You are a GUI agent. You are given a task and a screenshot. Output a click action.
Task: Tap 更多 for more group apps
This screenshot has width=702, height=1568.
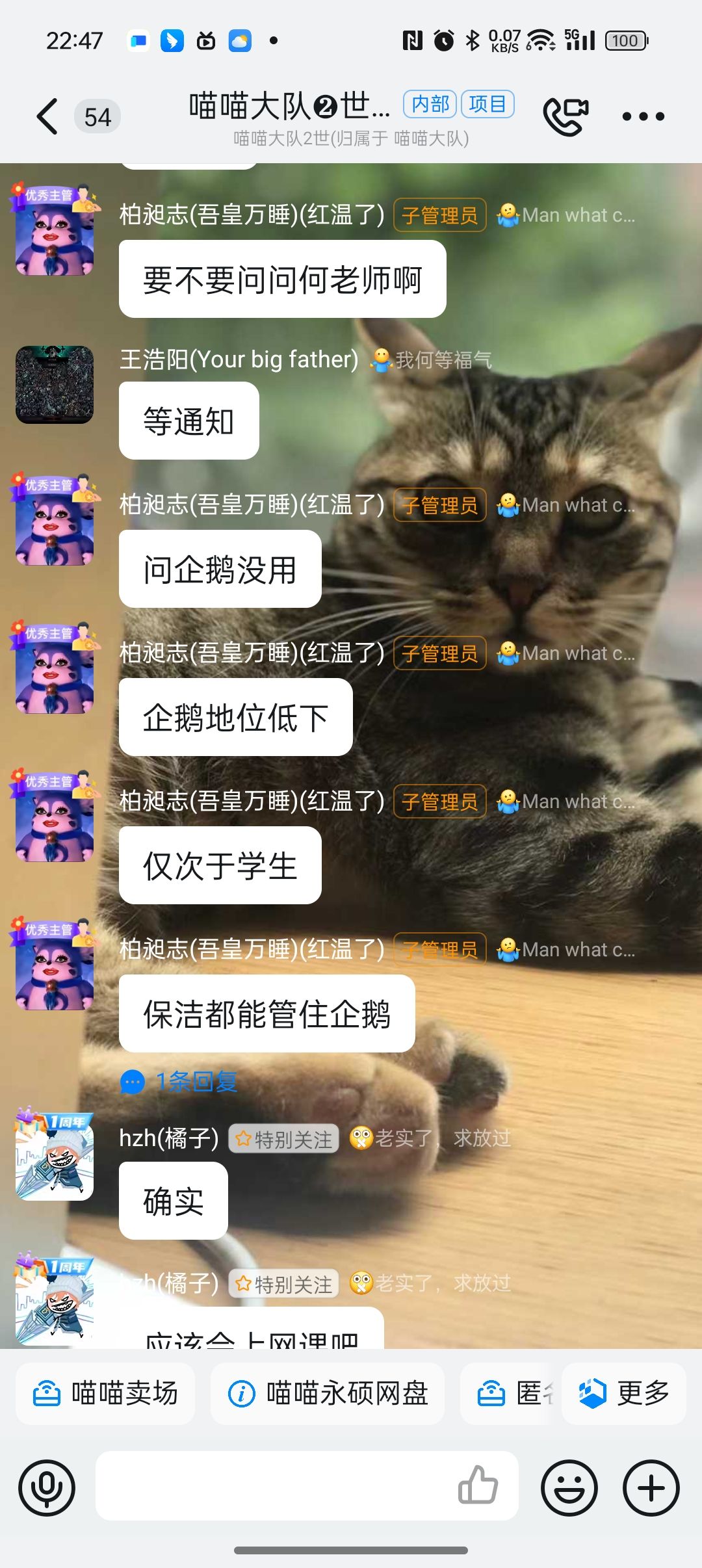[x=624, y=1394]
